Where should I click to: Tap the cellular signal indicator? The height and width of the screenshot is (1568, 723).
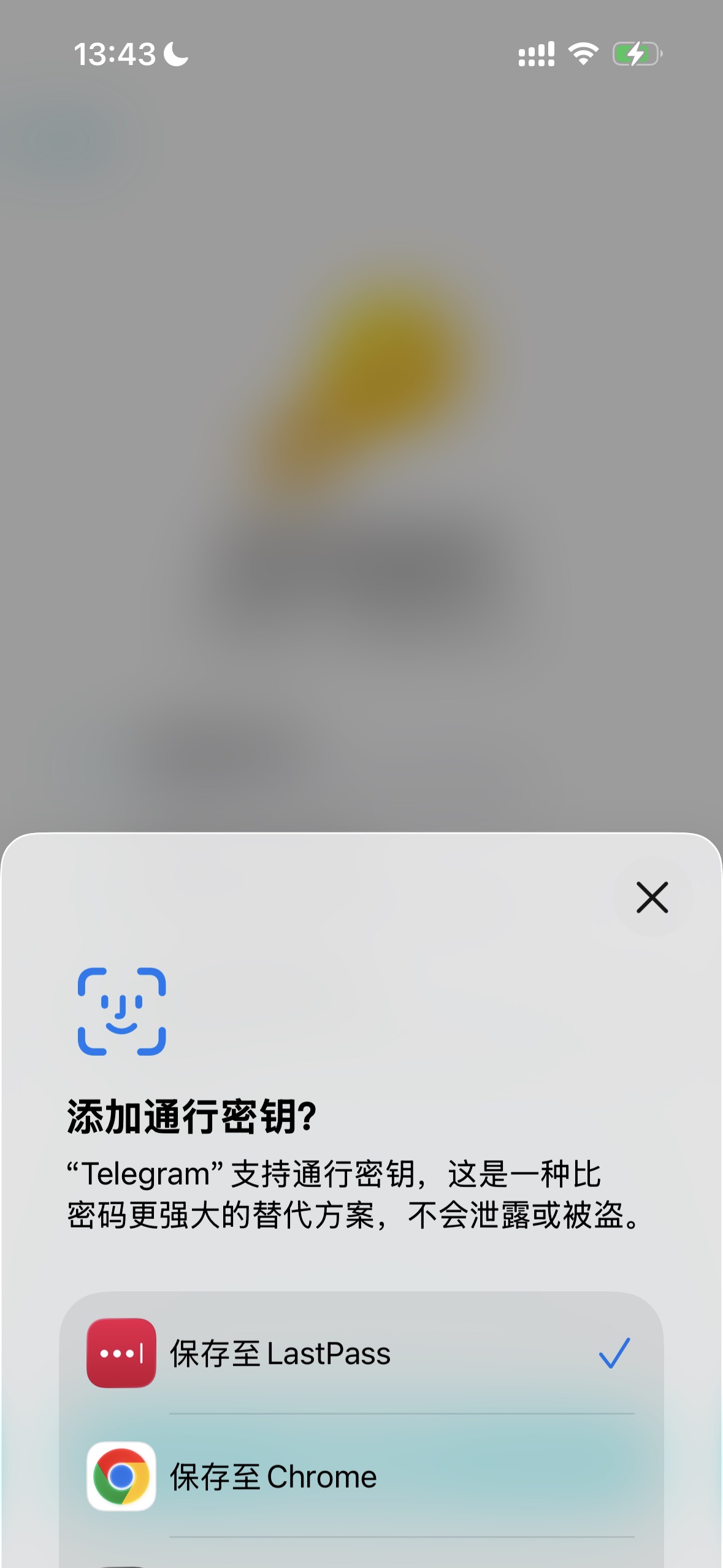(535, 55)
